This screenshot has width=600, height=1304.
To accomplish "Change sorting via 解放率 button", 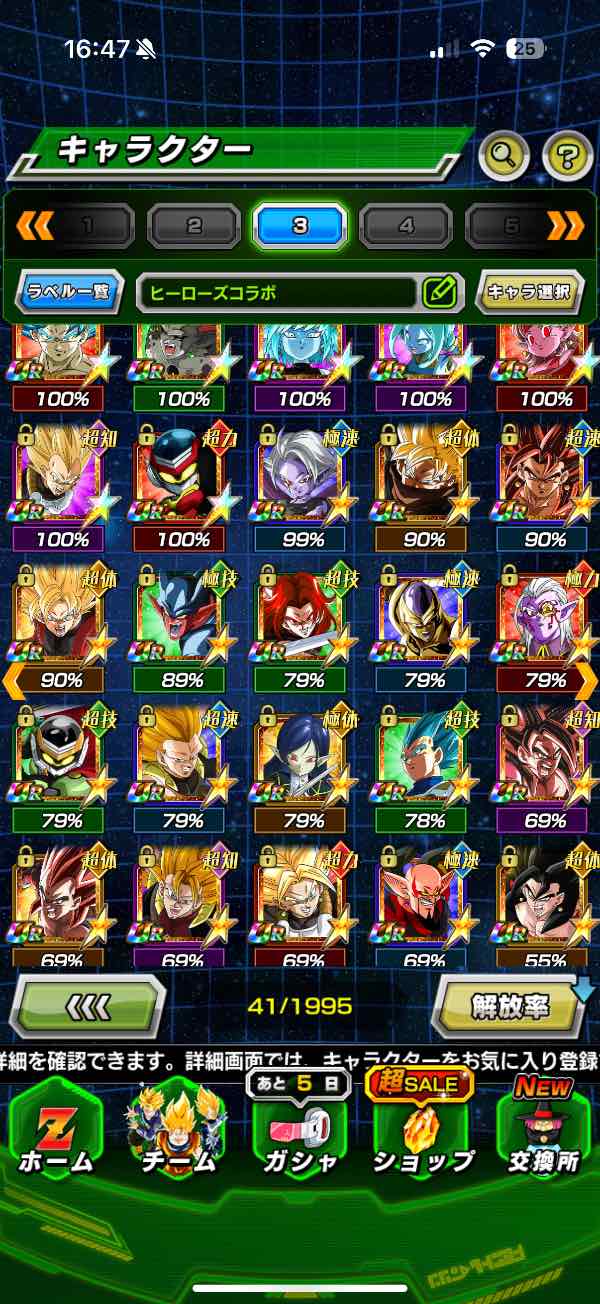I will (x=510, y=1006).
